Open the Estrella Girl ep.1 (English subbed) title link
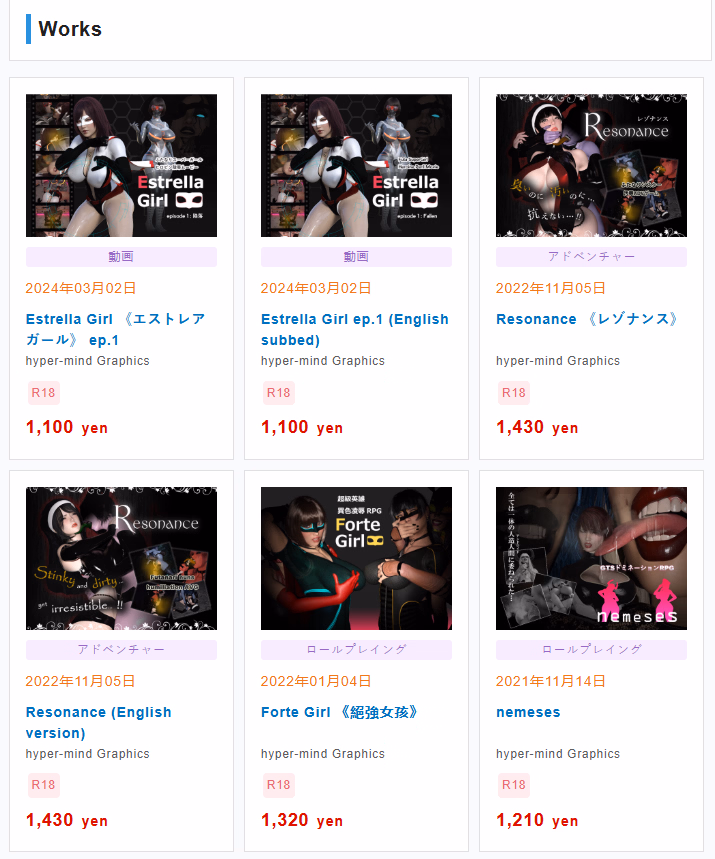This screenshot has width=715, height=859. [x=354, y=329]
